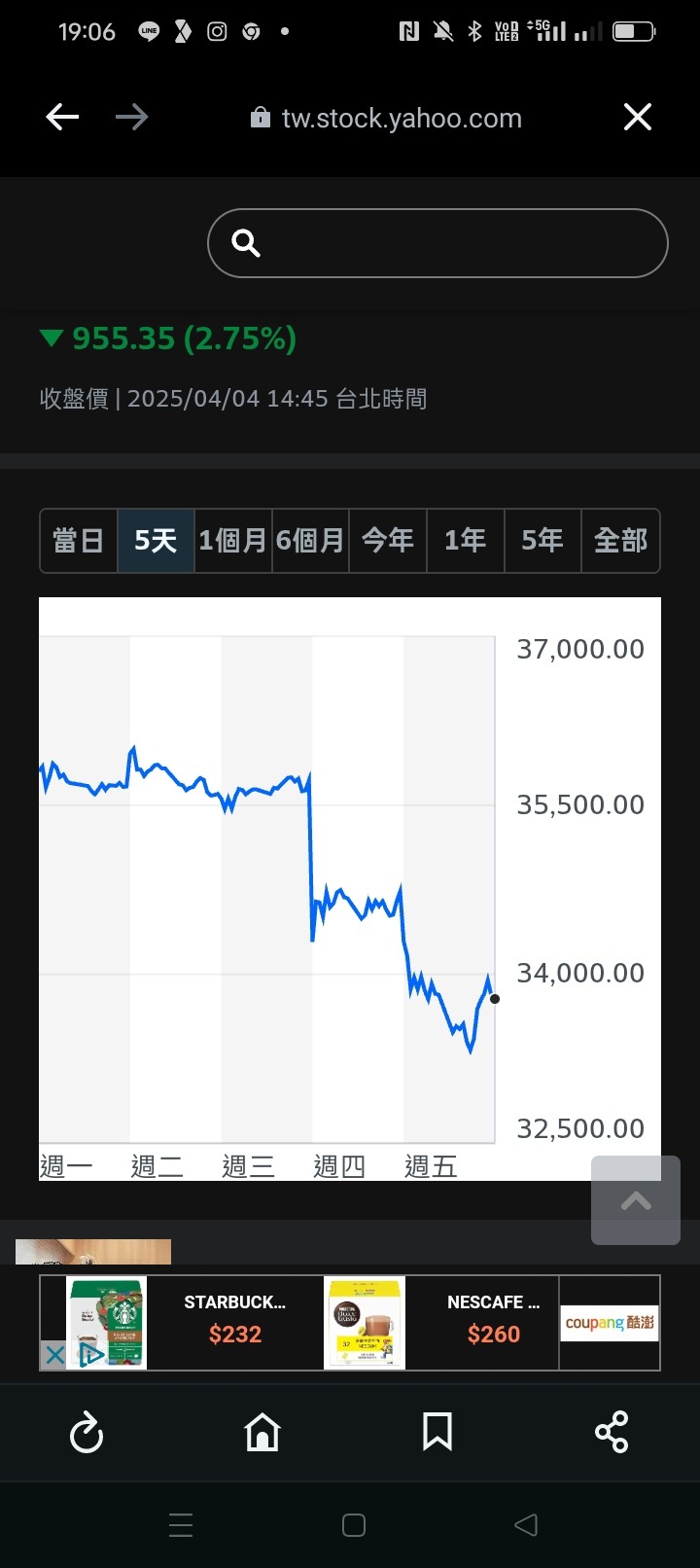The image size is (700, 1568).
Task: Share this page
Action: (612, 1432)
